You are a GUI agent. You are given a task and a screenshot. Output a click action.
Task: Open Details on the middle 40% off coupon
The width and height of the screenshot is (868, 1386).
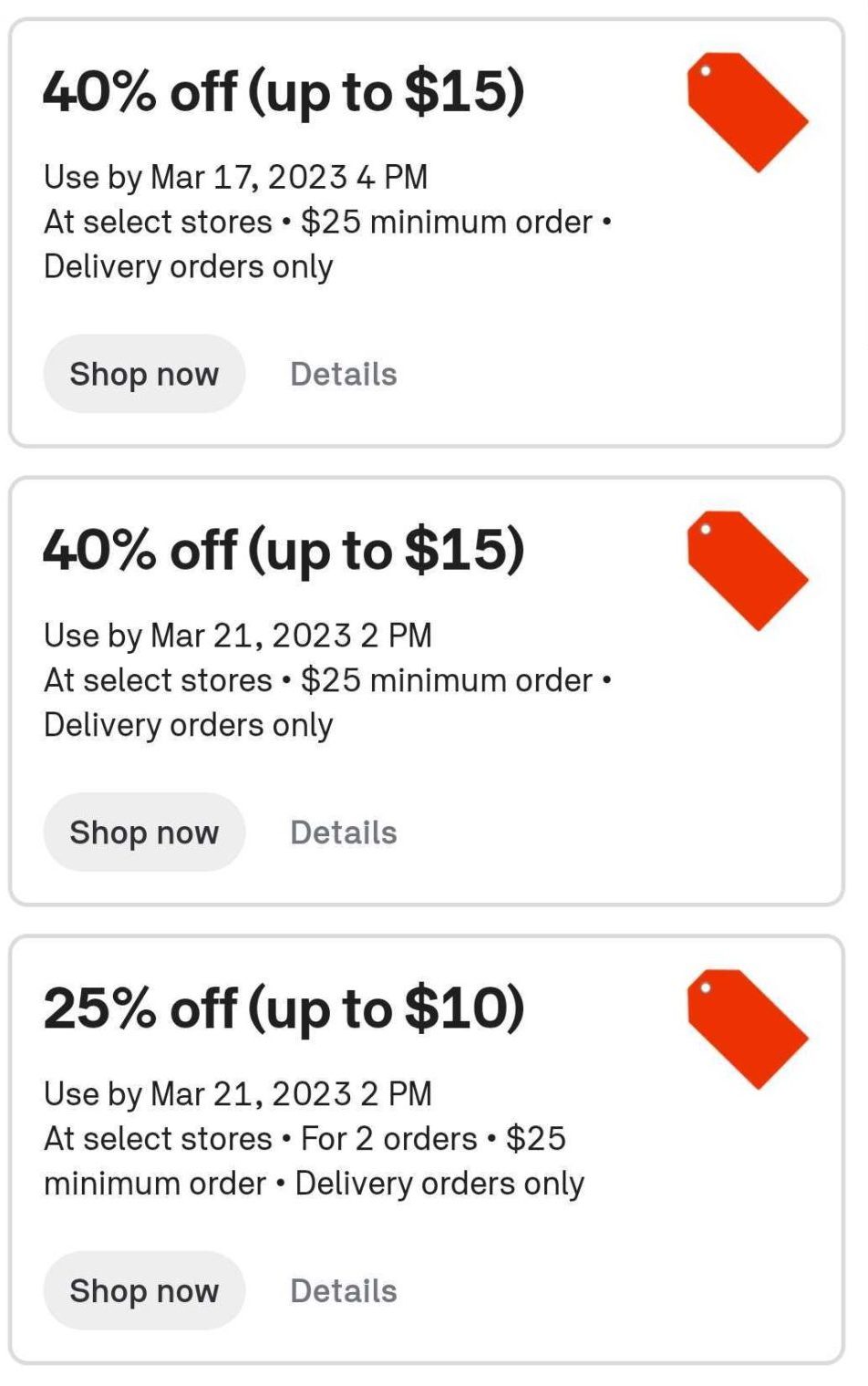coord(344,831)
